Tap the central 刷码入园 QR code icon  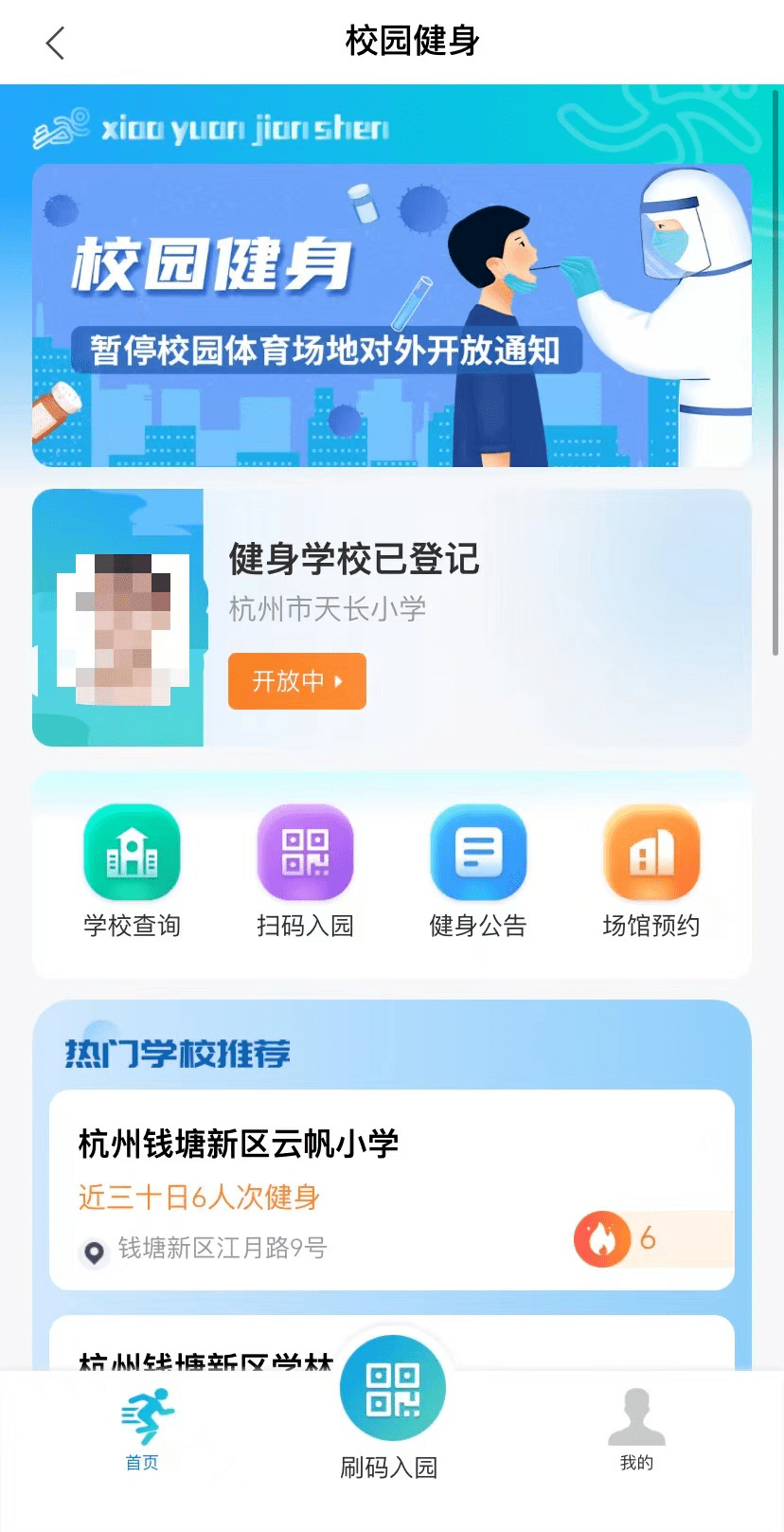[392, 1387]
